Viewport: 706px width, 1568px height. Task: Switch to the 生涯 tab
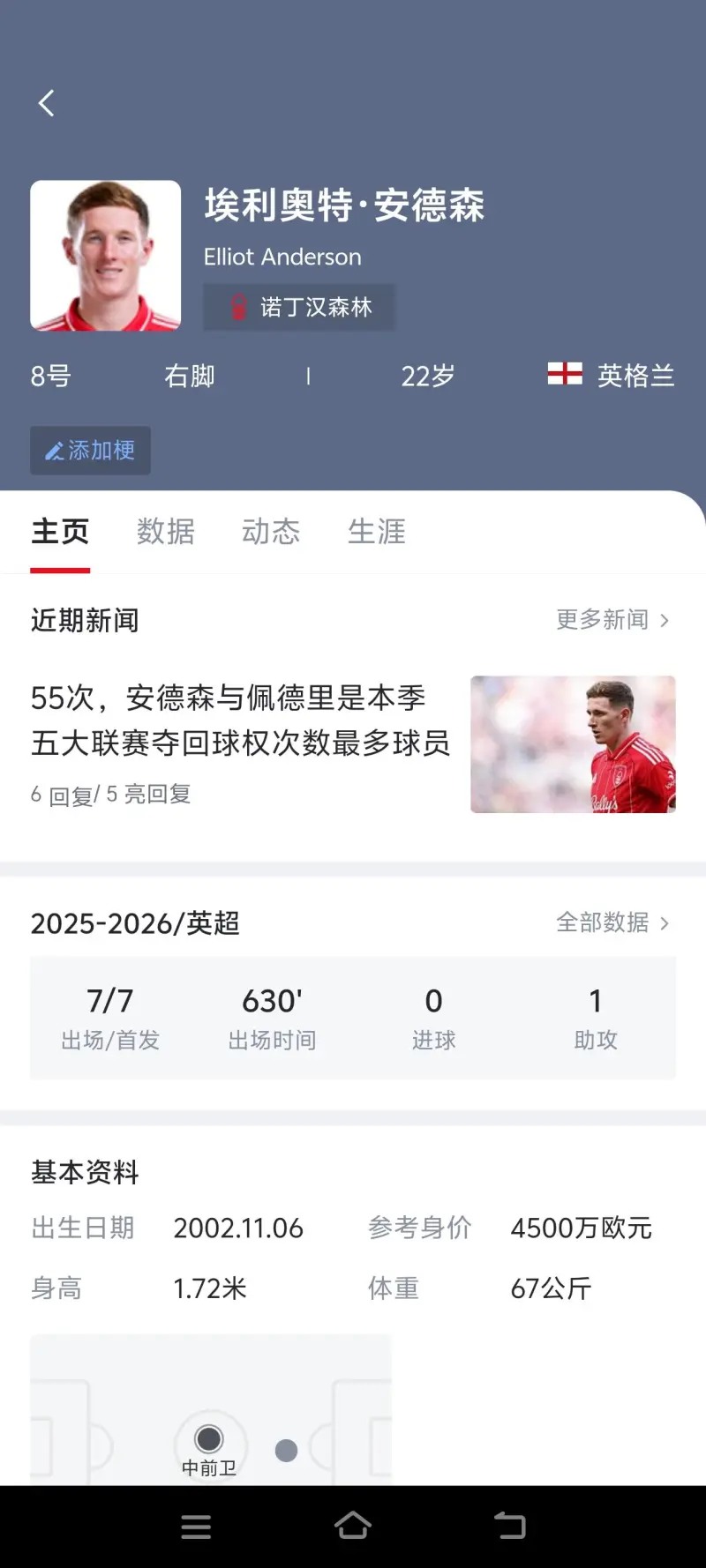point(376,532)
